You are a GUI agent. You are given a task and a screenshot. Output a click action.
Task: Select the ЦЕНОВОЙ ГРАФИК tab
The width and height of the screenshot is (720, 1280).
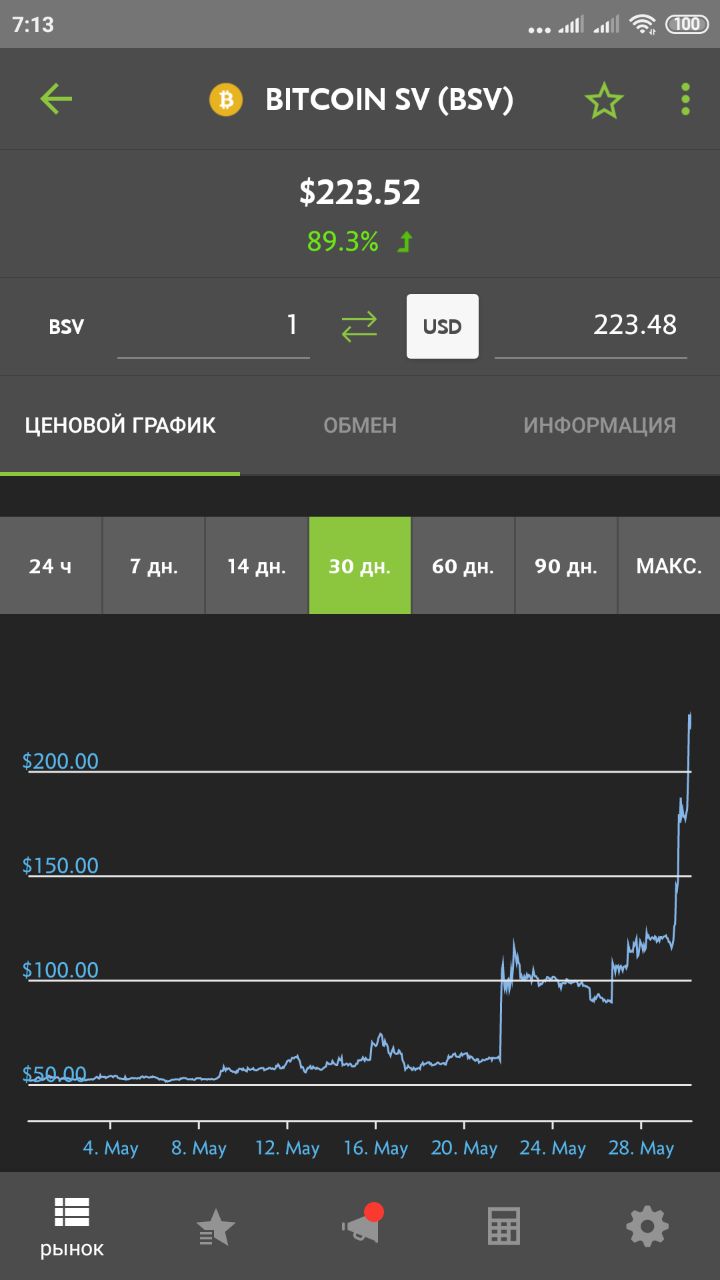point(120,426)
